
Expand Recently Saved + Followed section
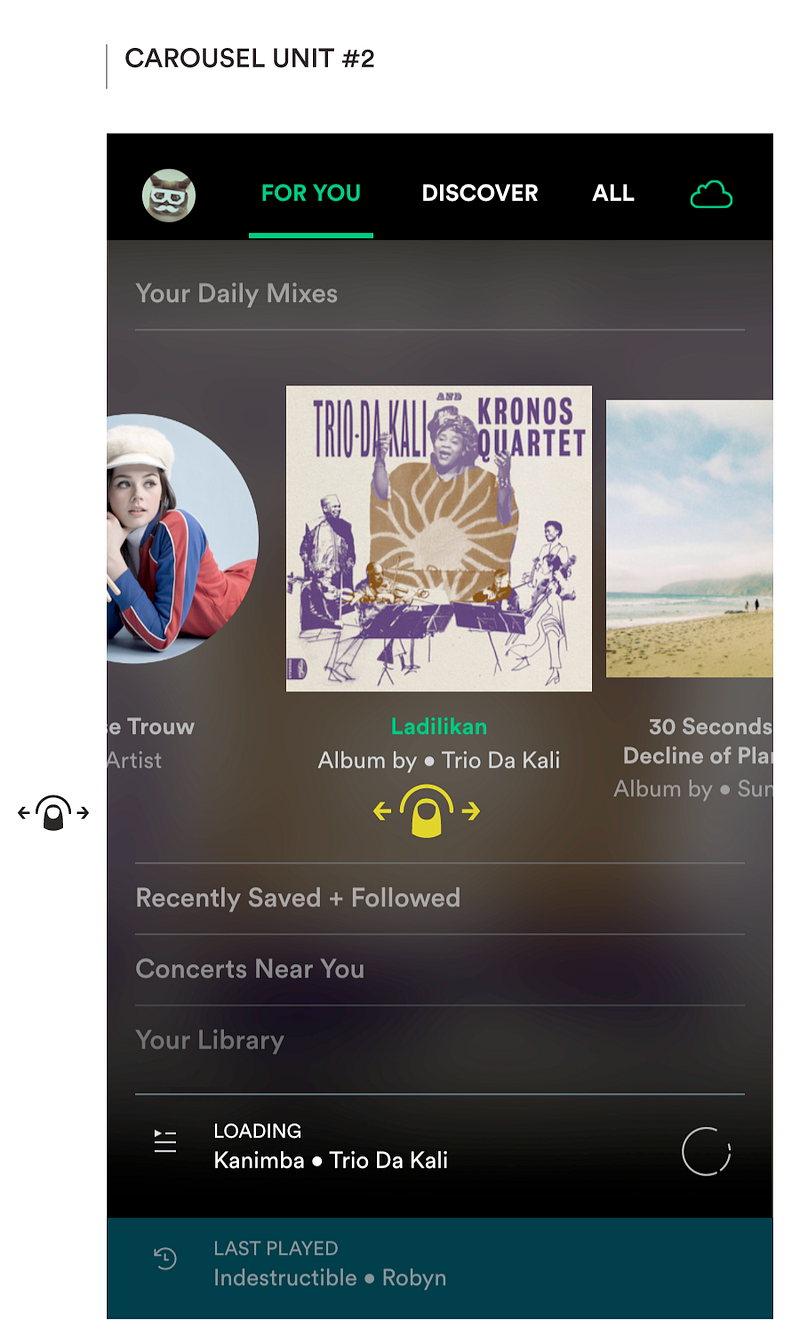coord(298,898)
